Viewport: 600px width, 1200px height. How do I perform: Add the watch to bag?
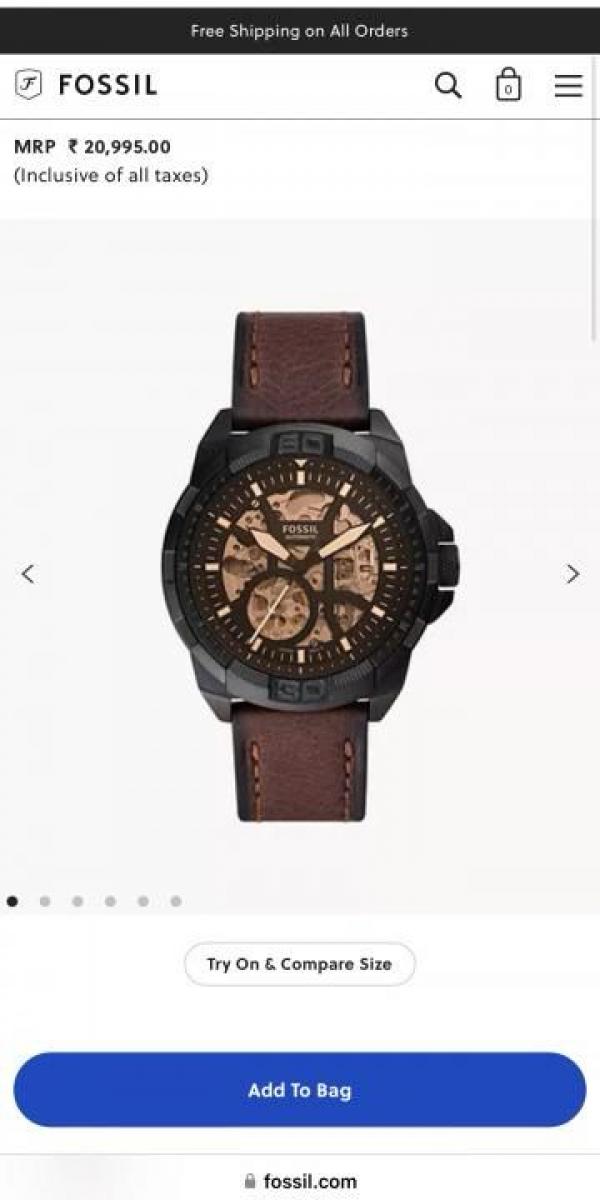[299, 1090]
